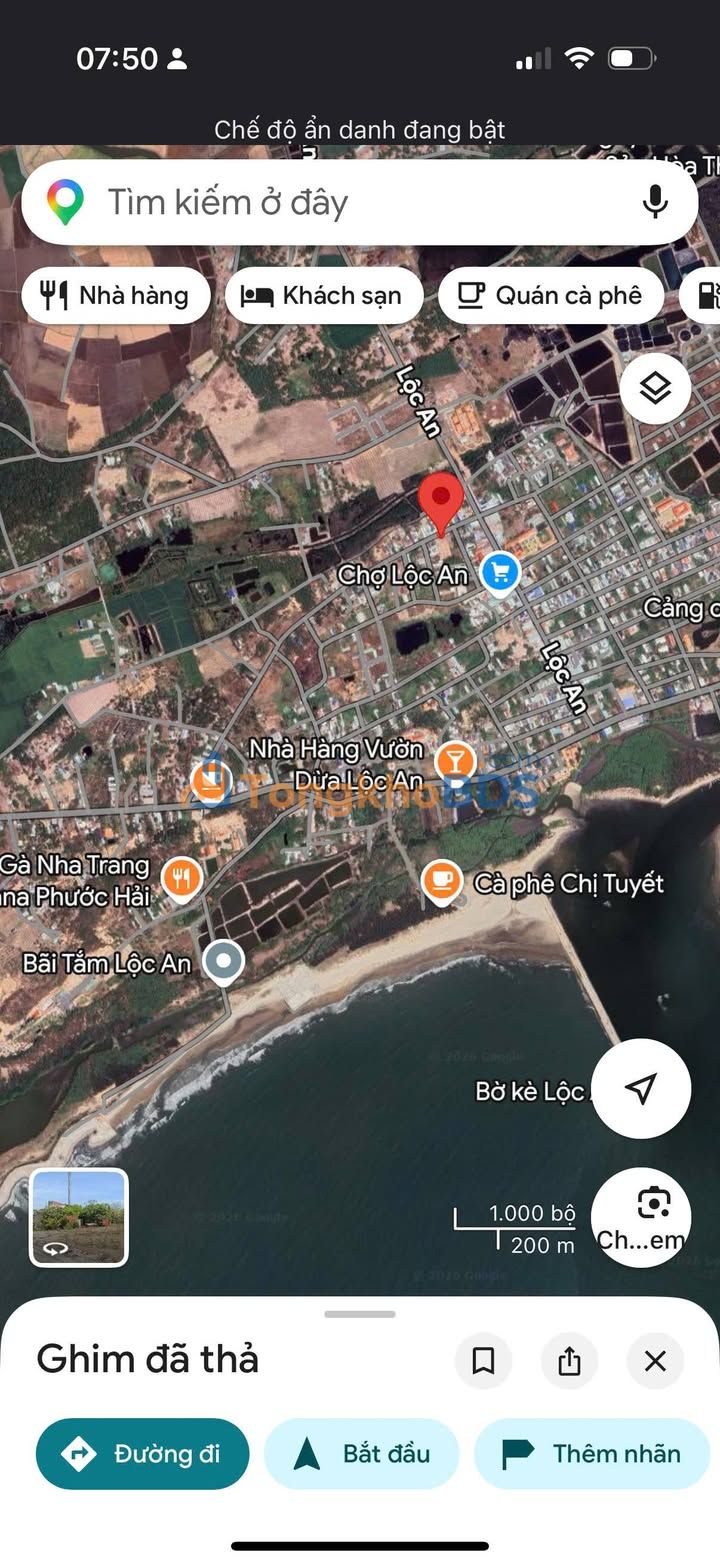Open Bãi Tắm Lộc An marker

(223, 962)
